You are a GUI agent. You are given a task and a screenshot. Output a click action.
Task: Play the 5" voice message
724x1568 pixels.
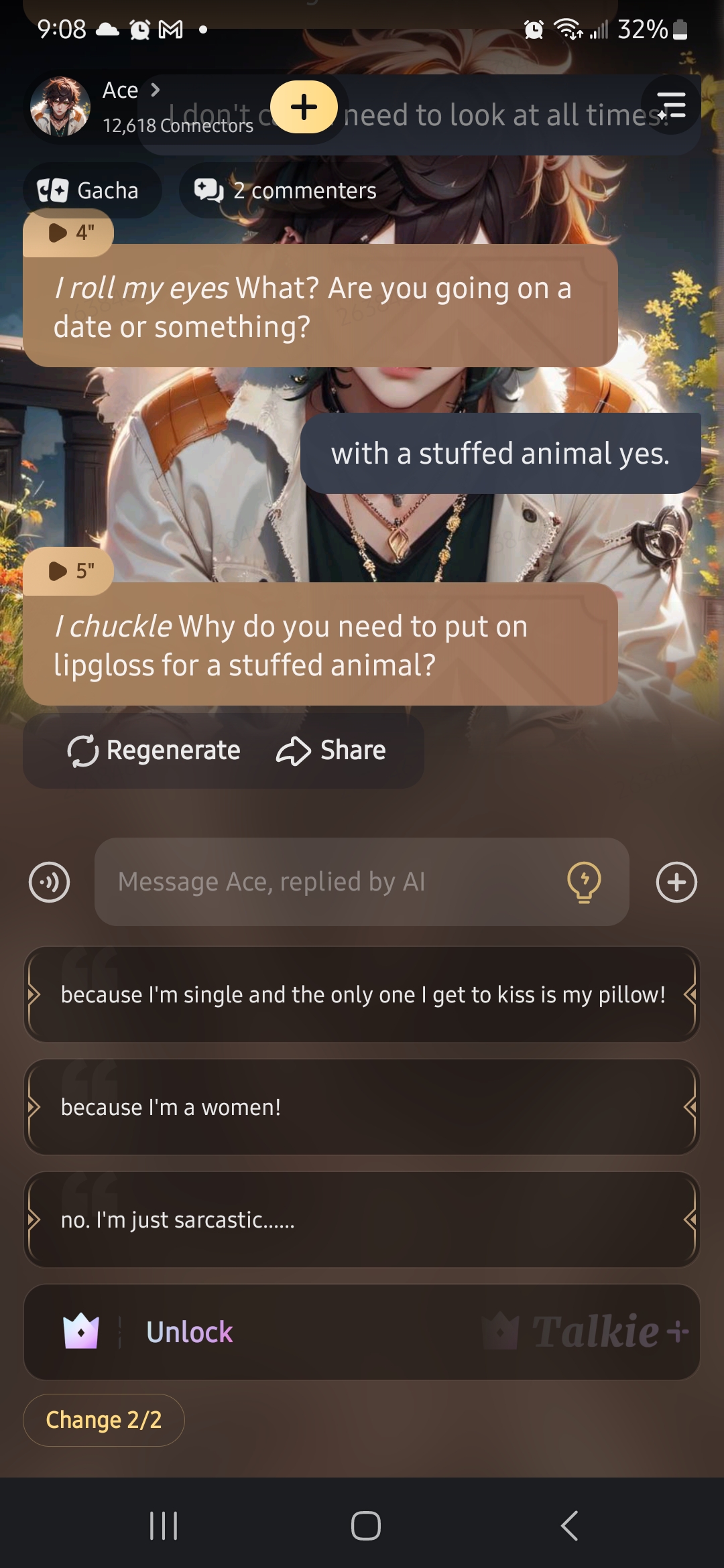(x=68, y=571)
